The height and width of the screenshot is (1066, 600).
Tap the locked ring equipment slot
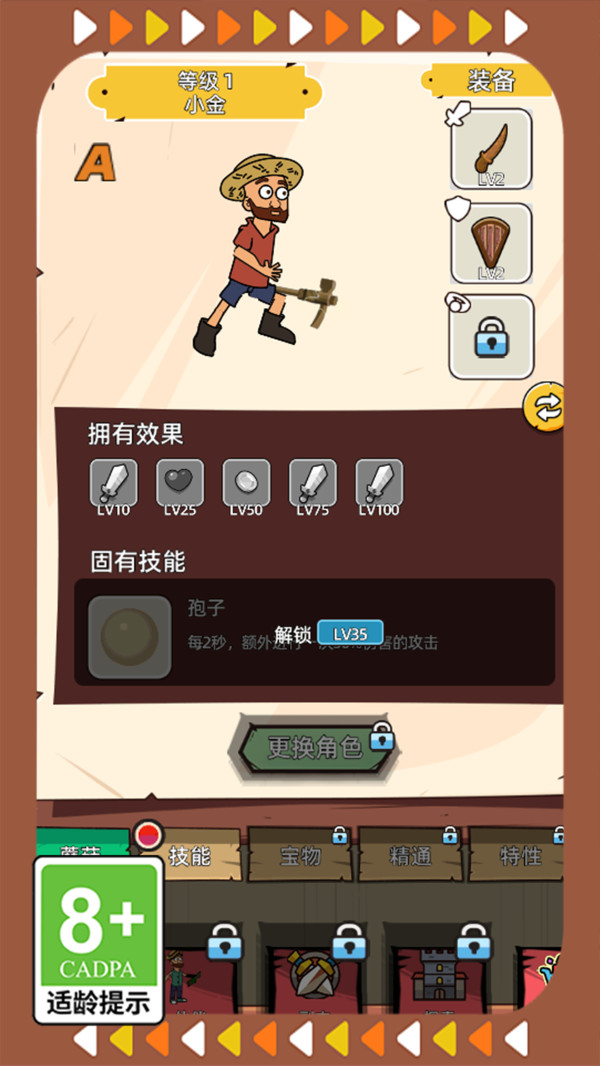pyautogui.click(x=491, y=337)
